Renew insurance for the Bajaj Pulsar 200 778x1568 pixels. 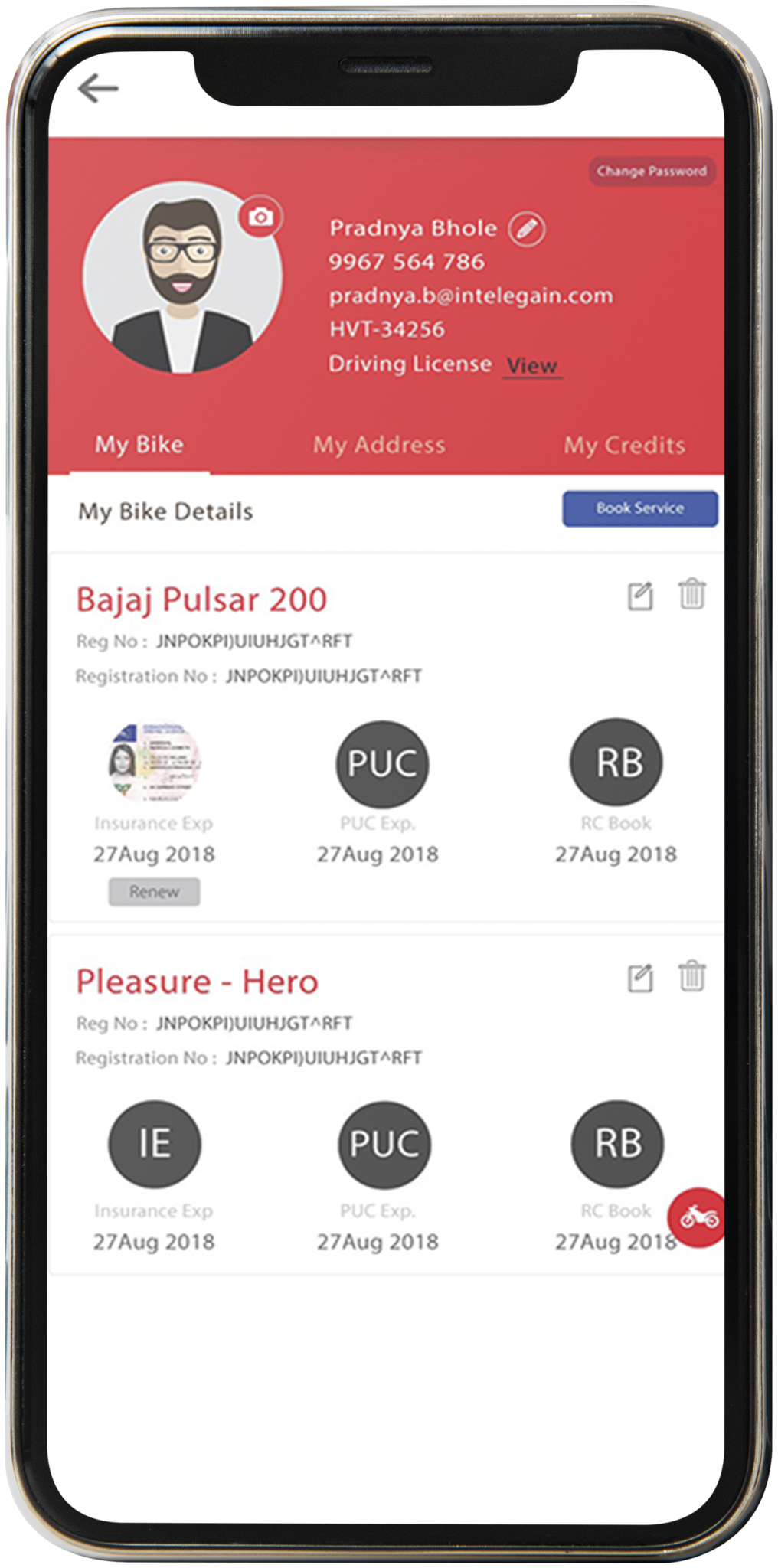[x=154, y=892]
